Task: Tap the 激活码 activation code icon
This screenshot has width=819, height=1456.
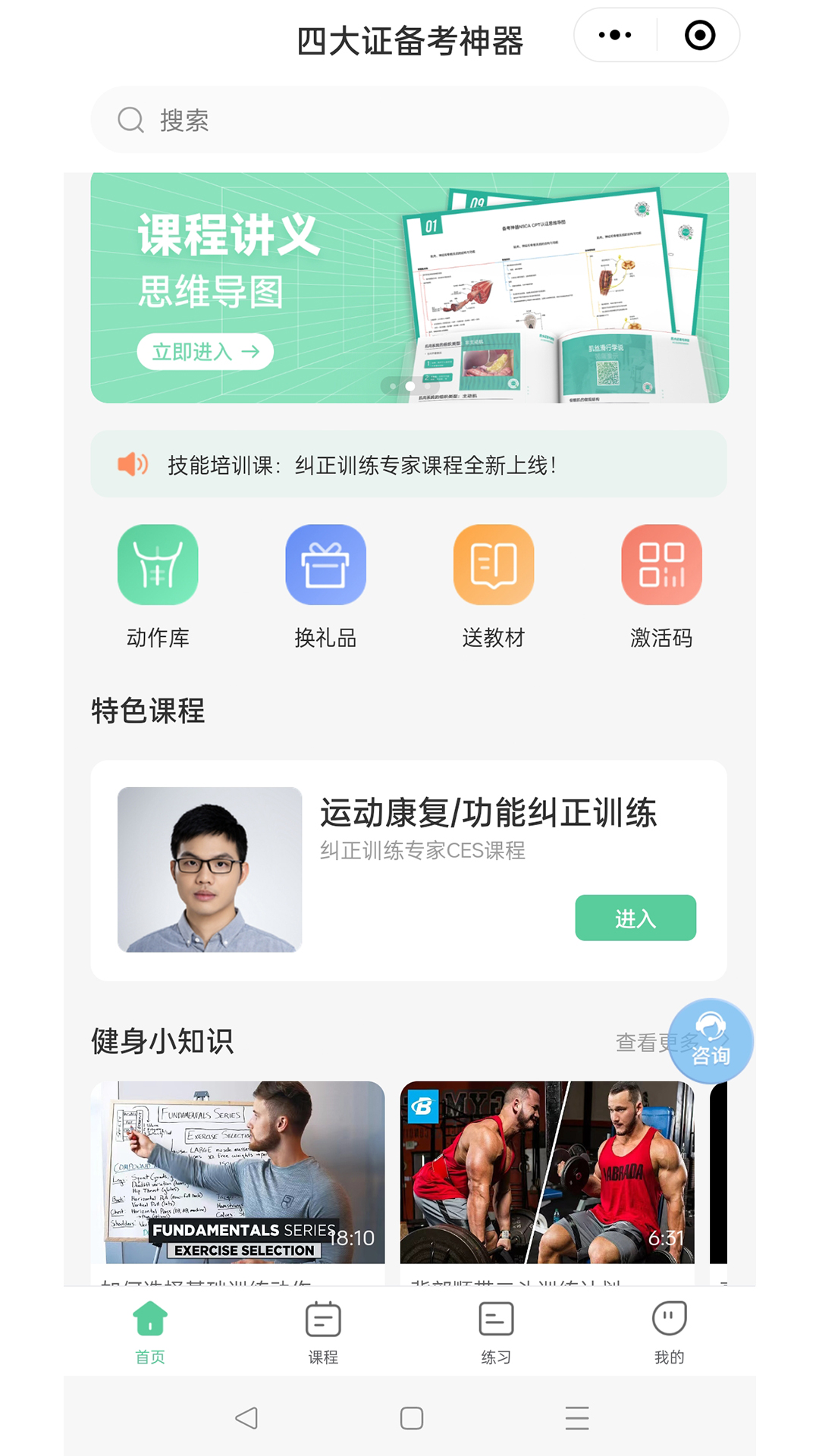Action: coord(661,565)
